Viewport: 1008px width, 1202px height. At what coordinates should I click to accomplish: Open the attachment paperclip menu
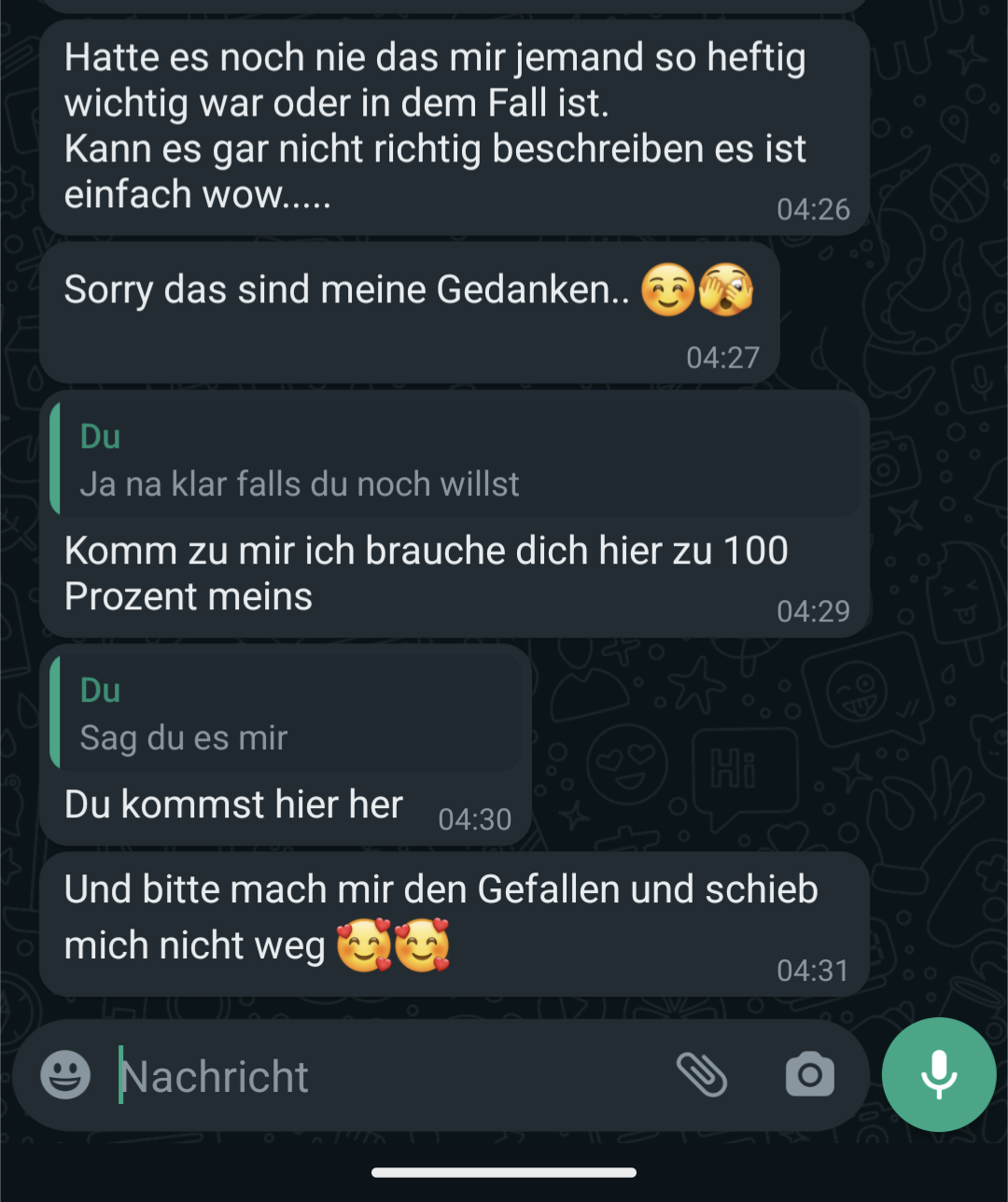(x=702, y=1075)
